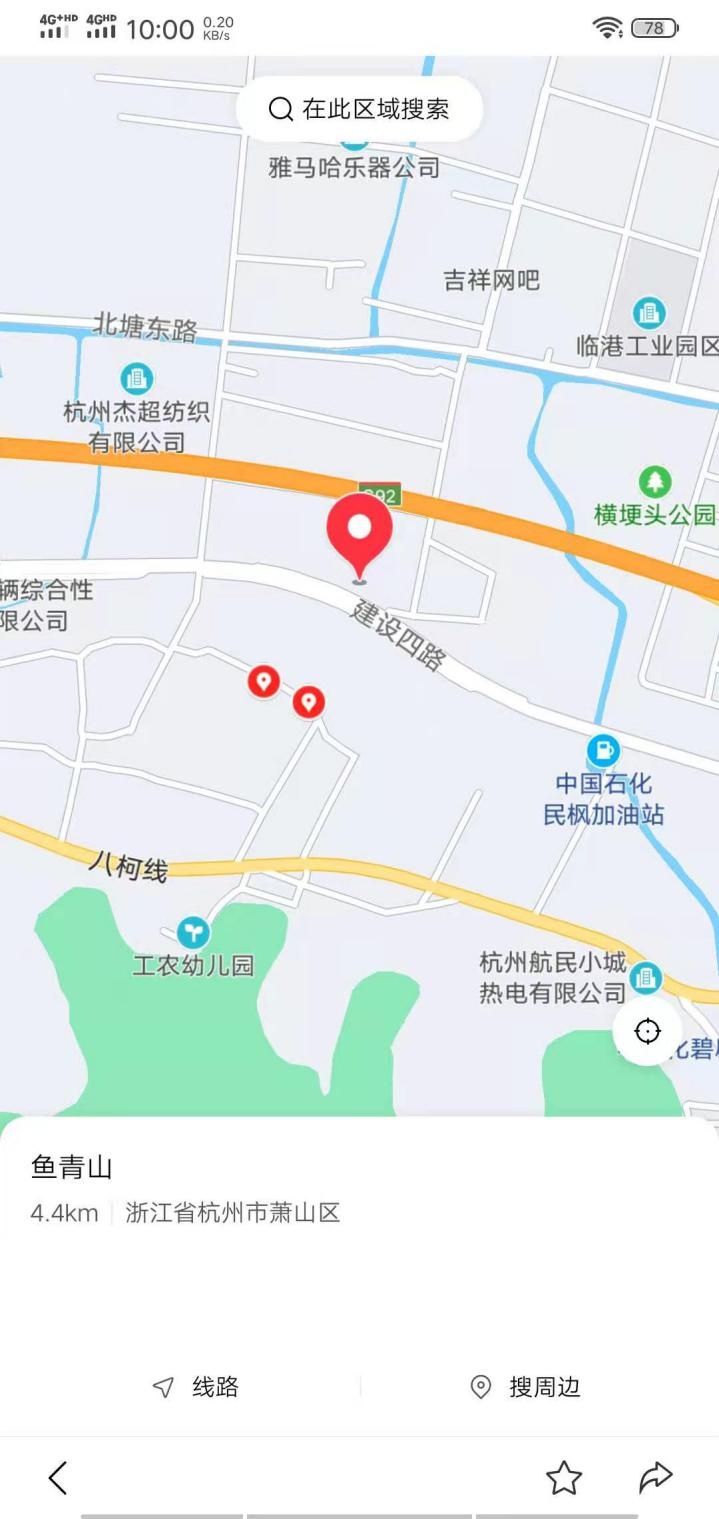The image size is (719, 1519).
Task: Tap the 临港工业园区 building marker
Action: pyautogui.click(x=649, y=313)
